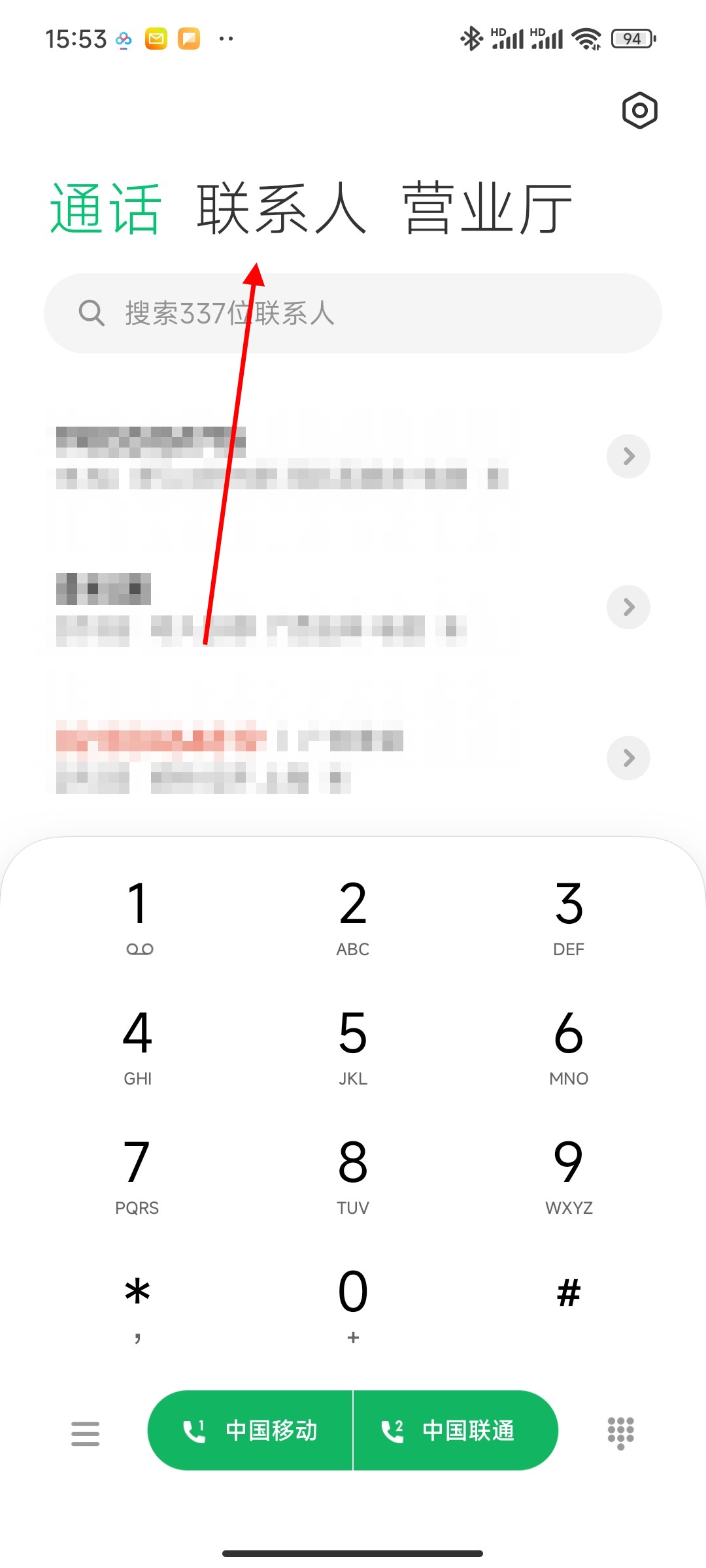Dial digit 4 GHI key

coord(137,1044)
